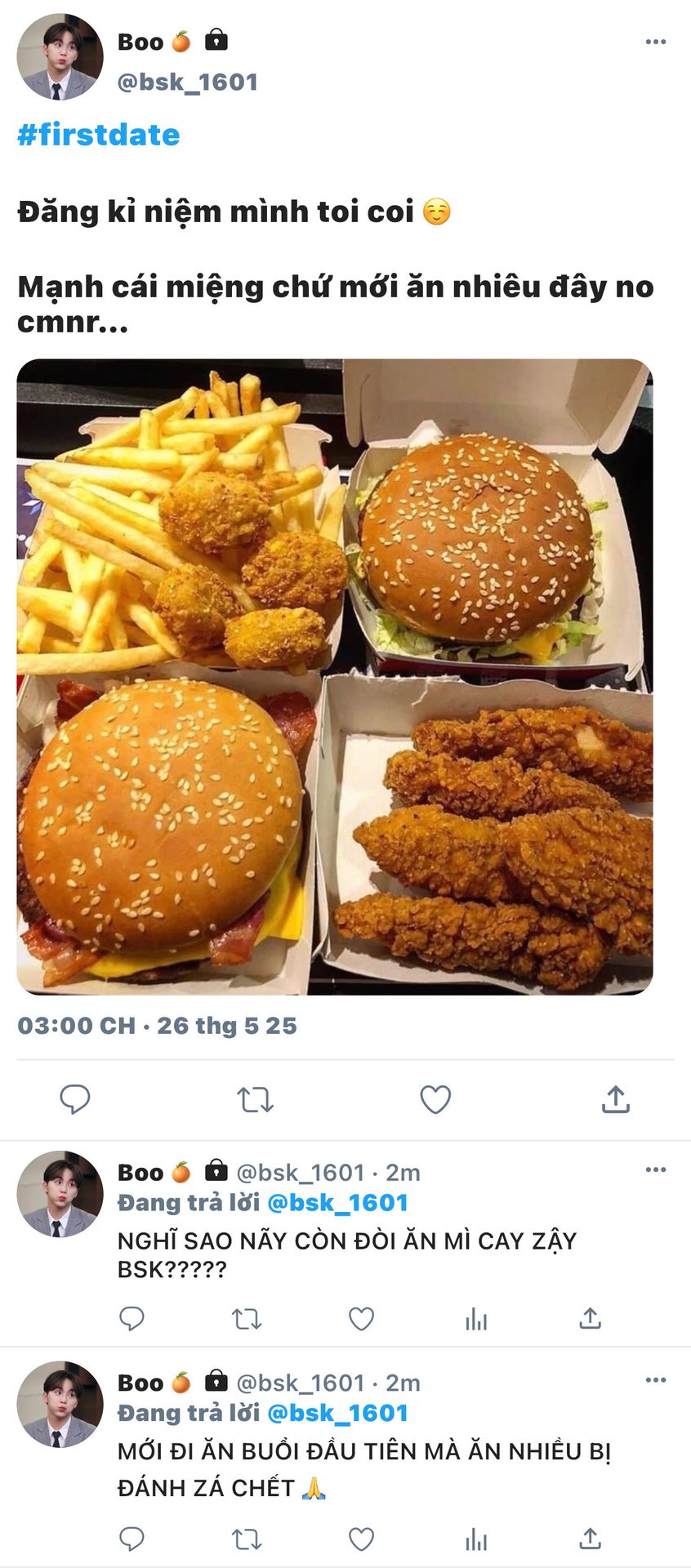The width and height of the screenshot is (691, 1568).
Task: Reply to the 'MỚI ĐI ĂN BUỔI ĐẦU TIÊN' tweet
Action: [x=132, y=1539]
